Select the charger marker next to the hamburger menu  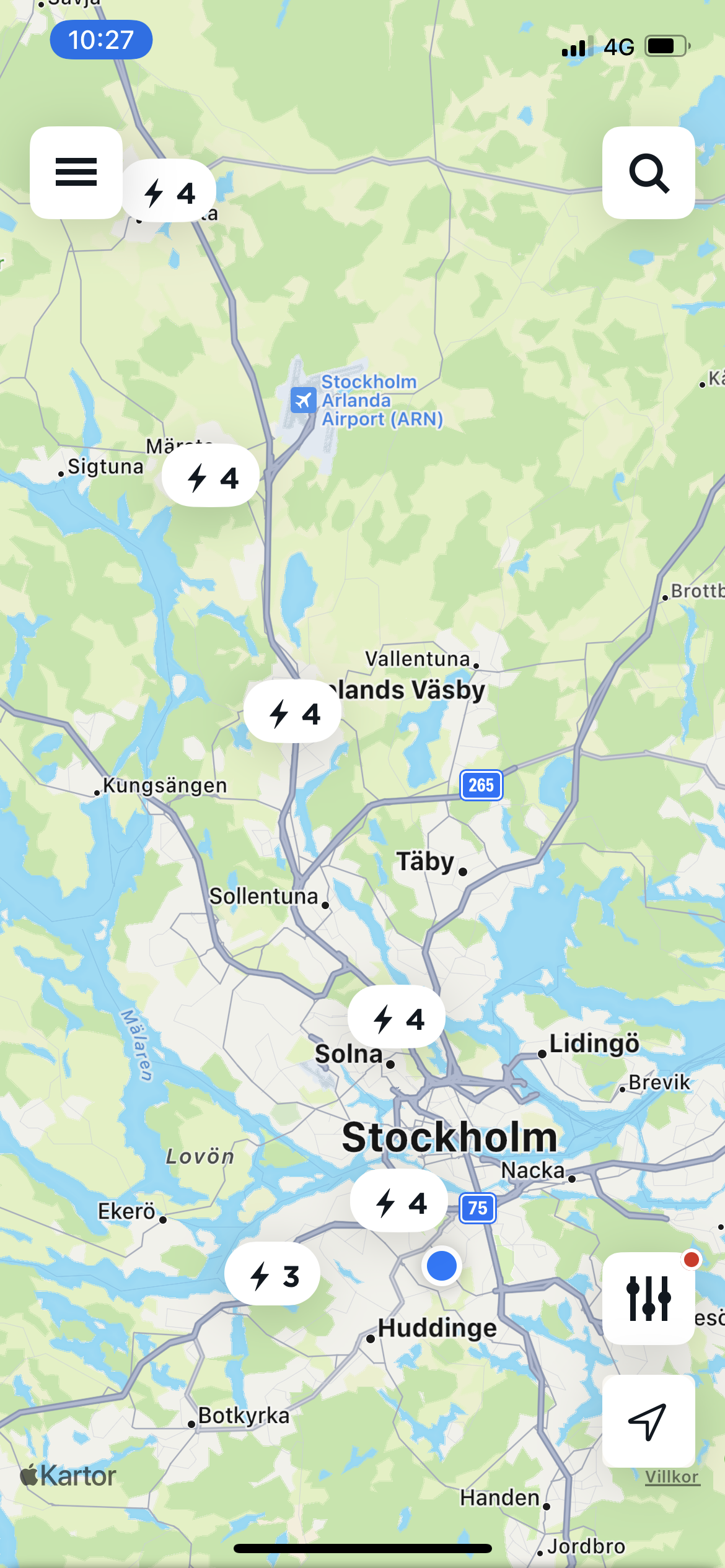[169, 191]
